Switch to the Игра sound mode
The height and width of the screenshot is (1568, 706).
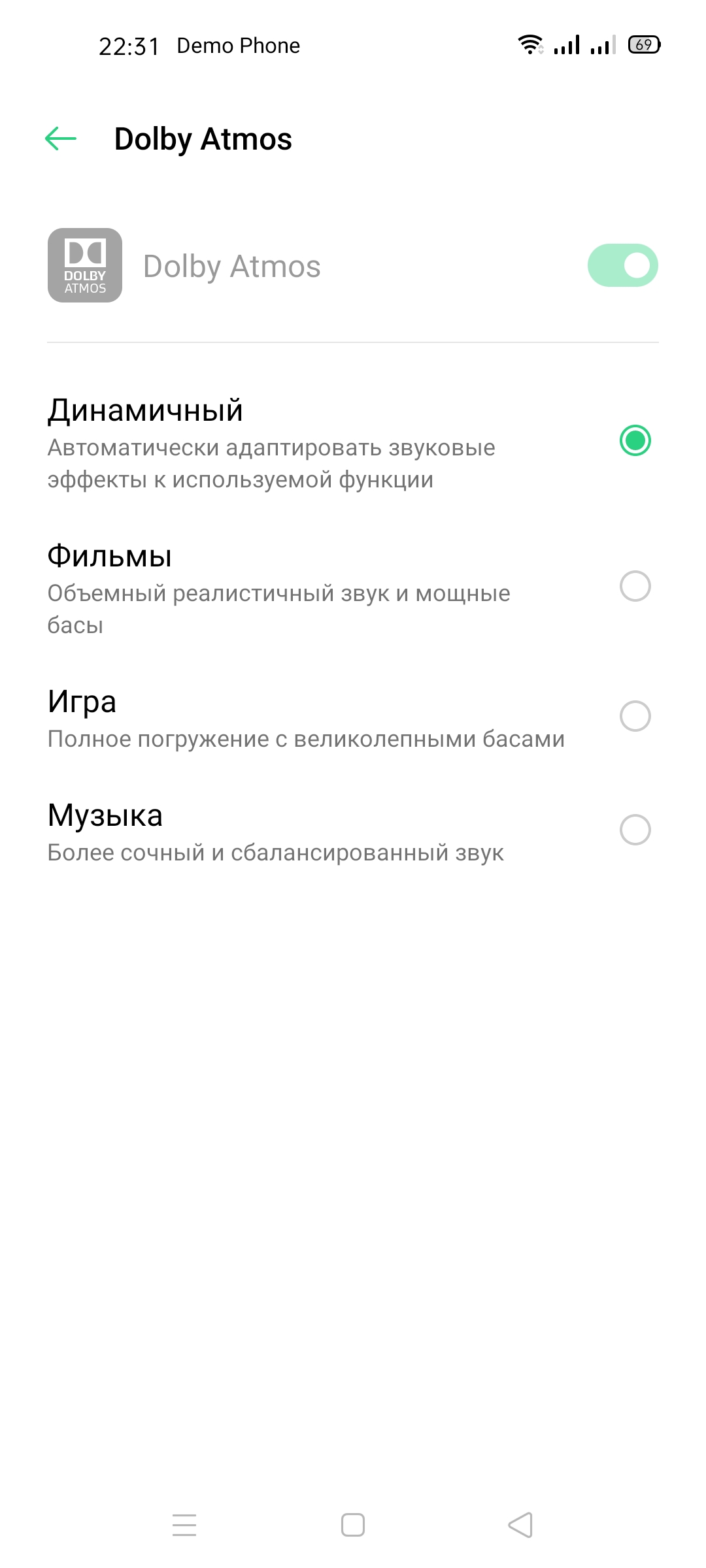[x=635, y=716]
